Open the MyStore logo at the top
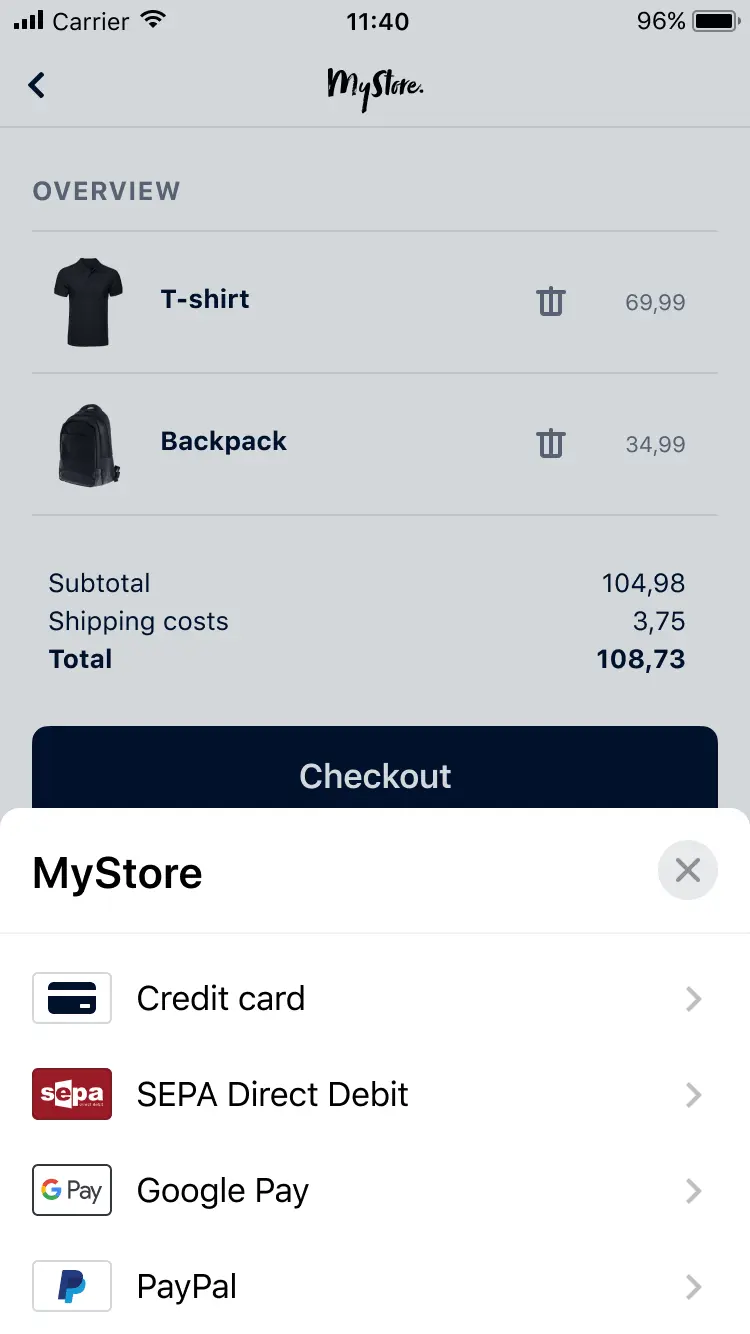Viewport: 750px width, 1334px height. (x=375, y=88)
